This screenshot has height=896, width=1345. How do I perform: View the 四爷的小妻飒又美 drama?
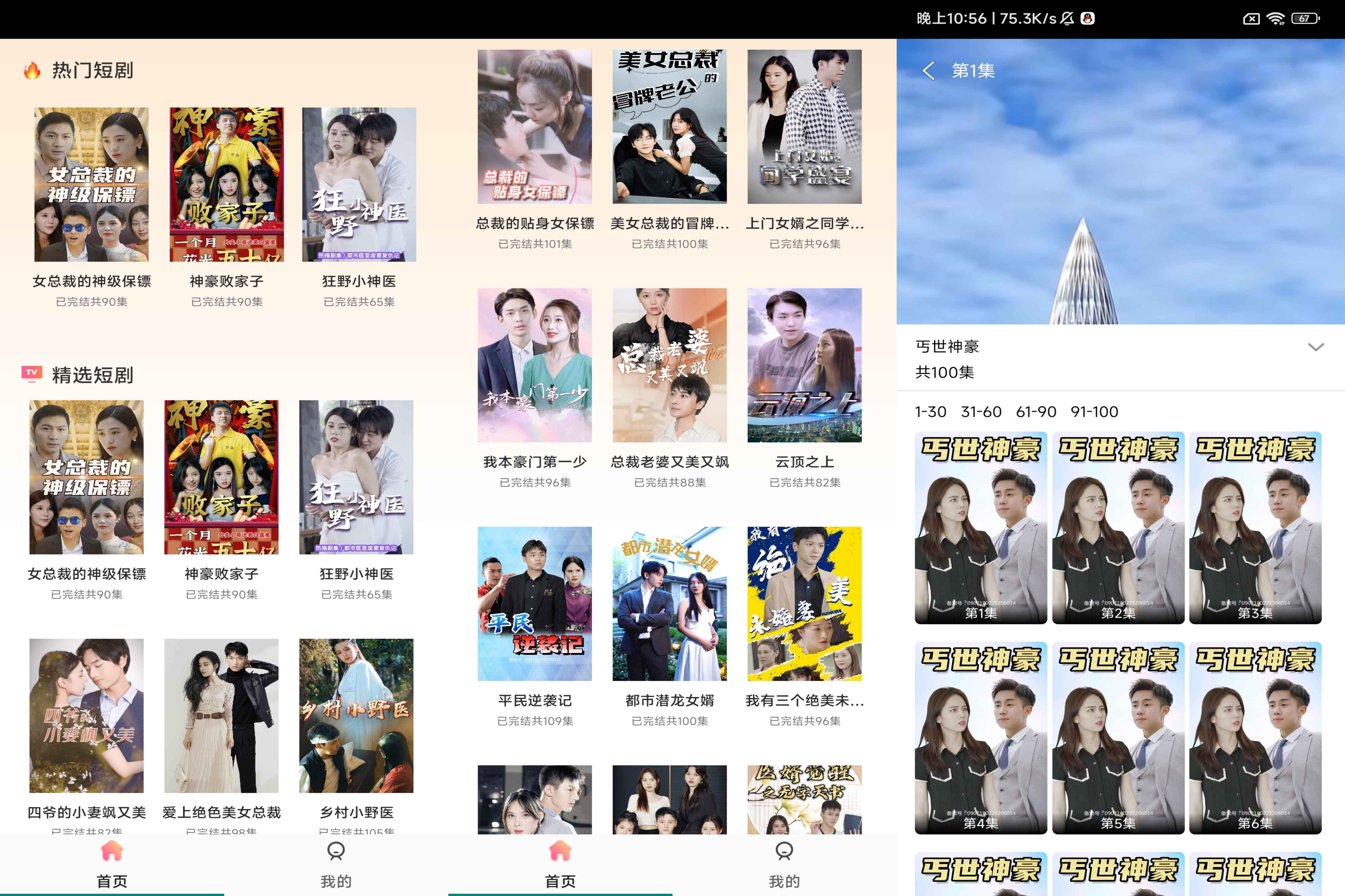(x=86, y=715)
